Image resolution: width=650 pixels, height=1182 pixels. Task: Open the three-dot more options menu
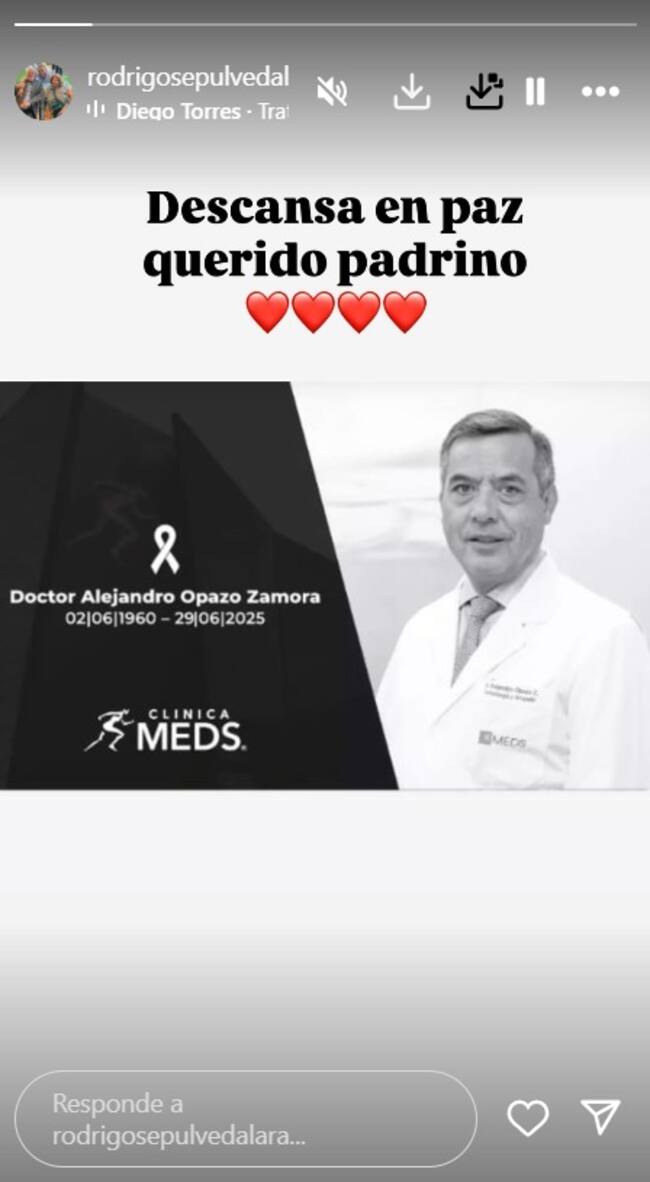pyautogui.click(x=600, y=92)
